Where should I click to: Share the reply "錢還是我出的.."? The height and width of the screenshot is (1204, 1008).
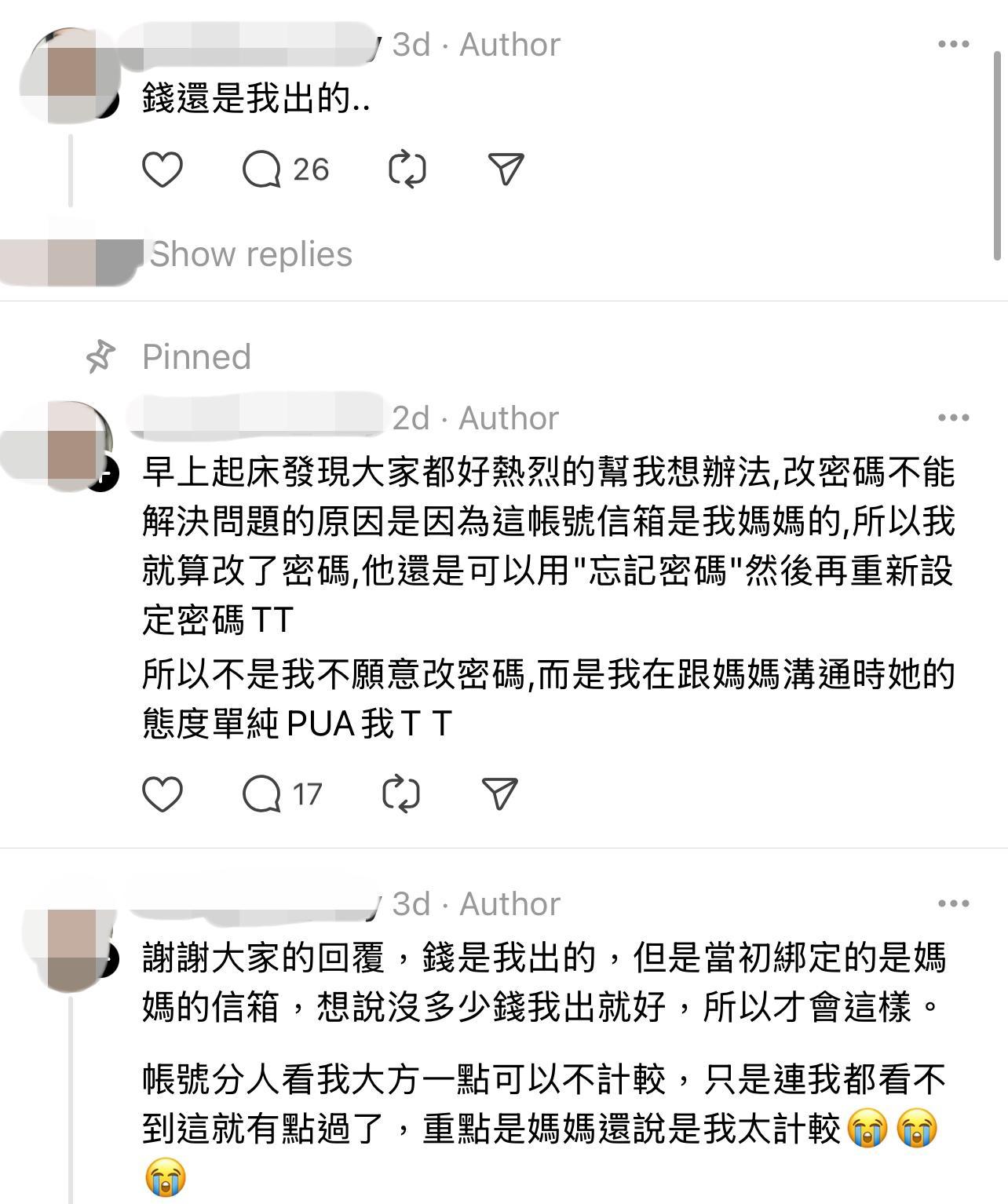(x=506, y=170)
